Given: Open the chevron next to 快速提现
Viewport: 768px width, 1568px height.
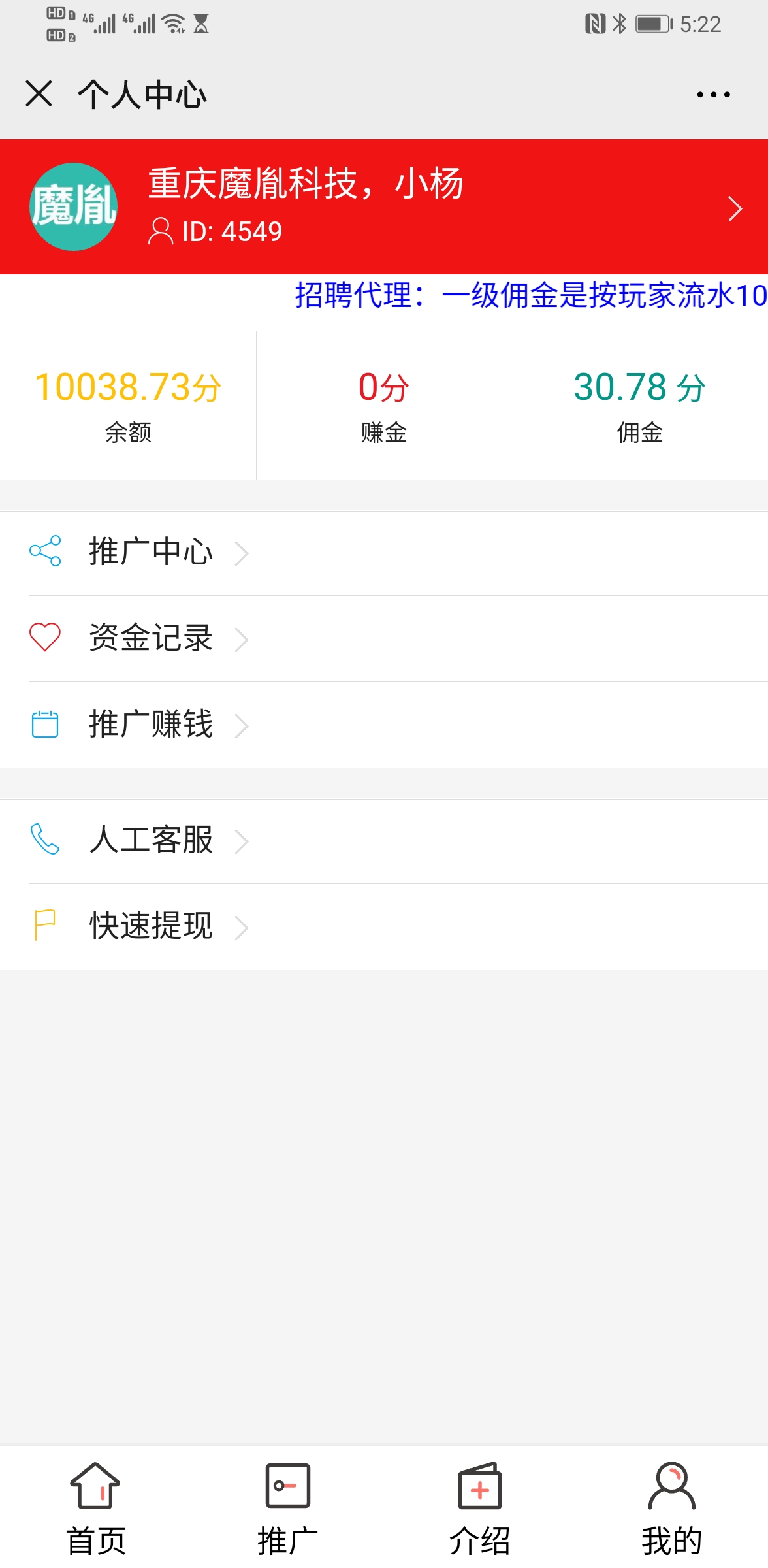Looking at the screenshot, I should pyautogui.click(x=244, y=928).
